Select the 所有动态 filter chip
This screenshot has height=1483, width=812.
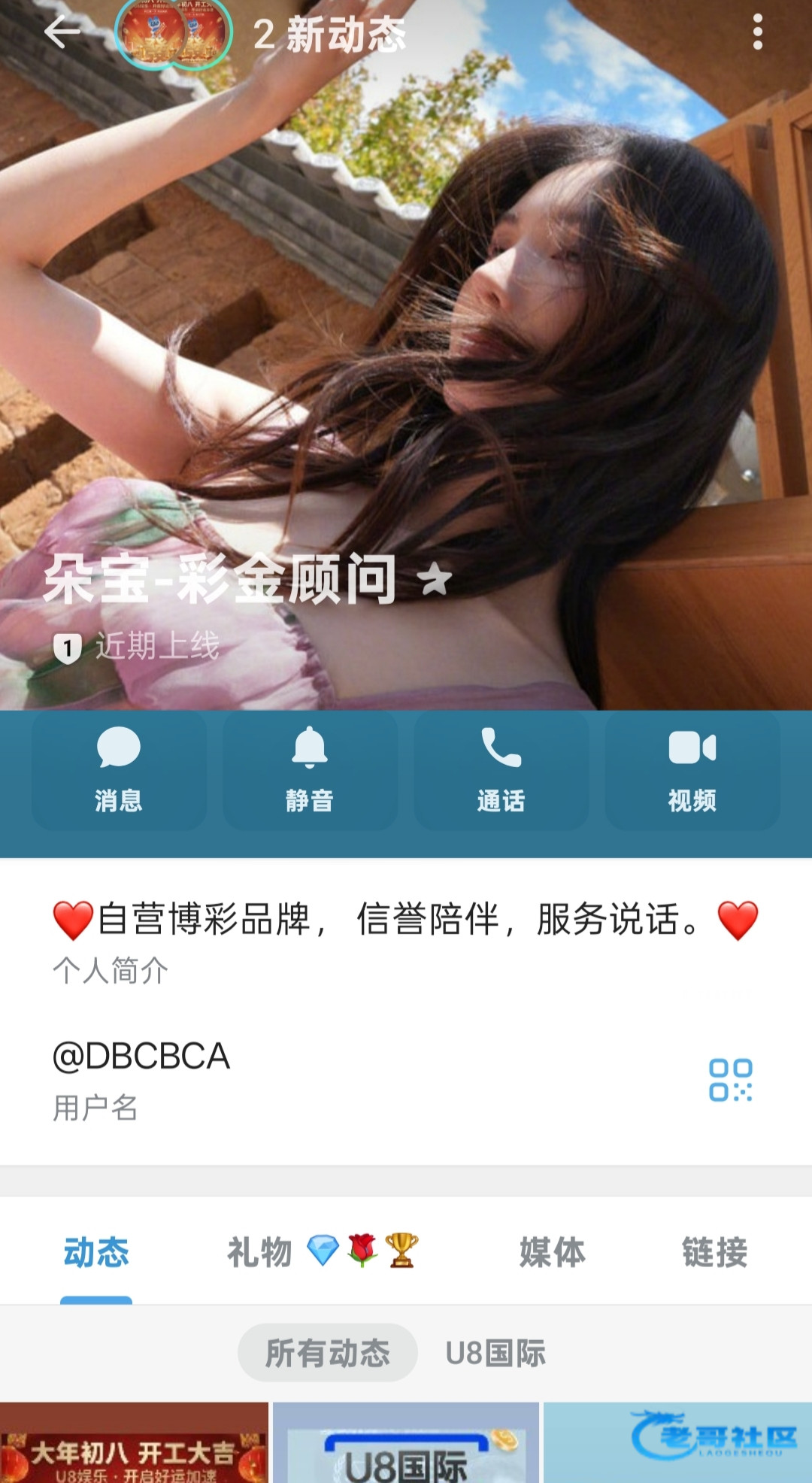coord(328,1353)
